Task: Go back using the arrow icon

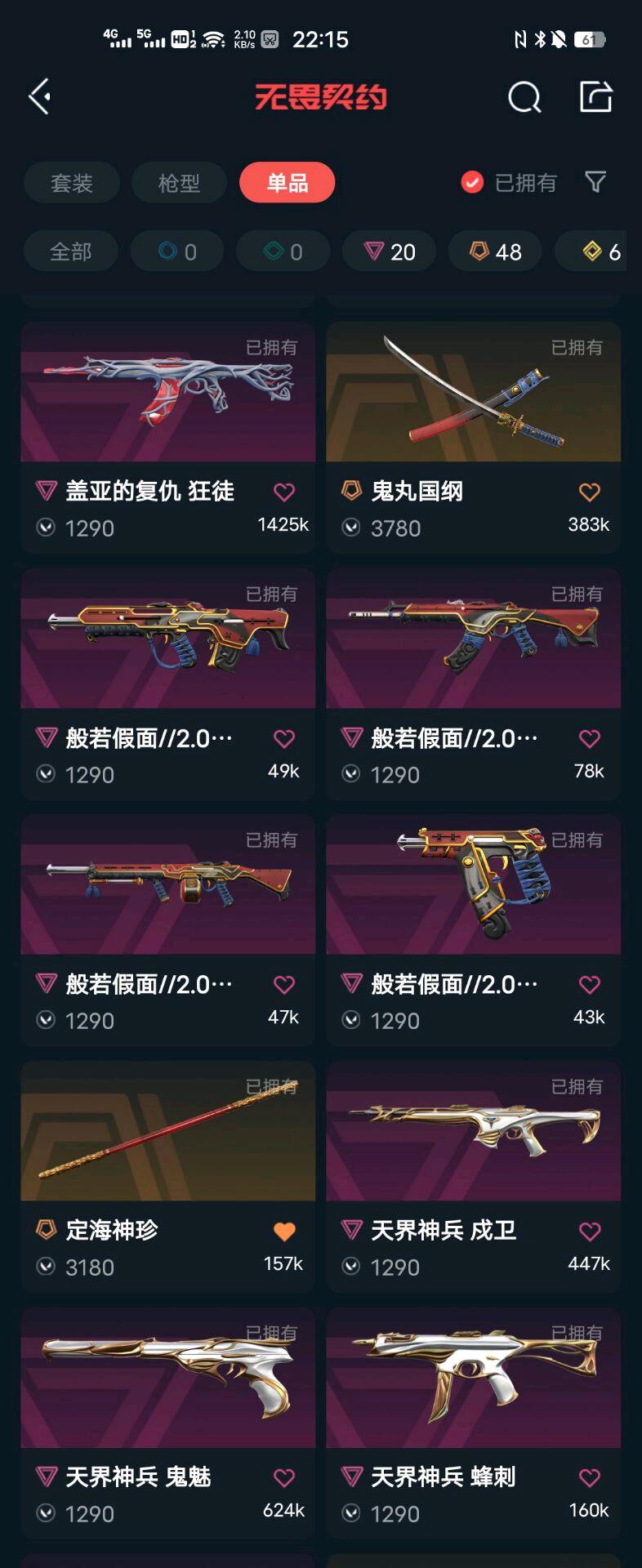Action: 40,97
